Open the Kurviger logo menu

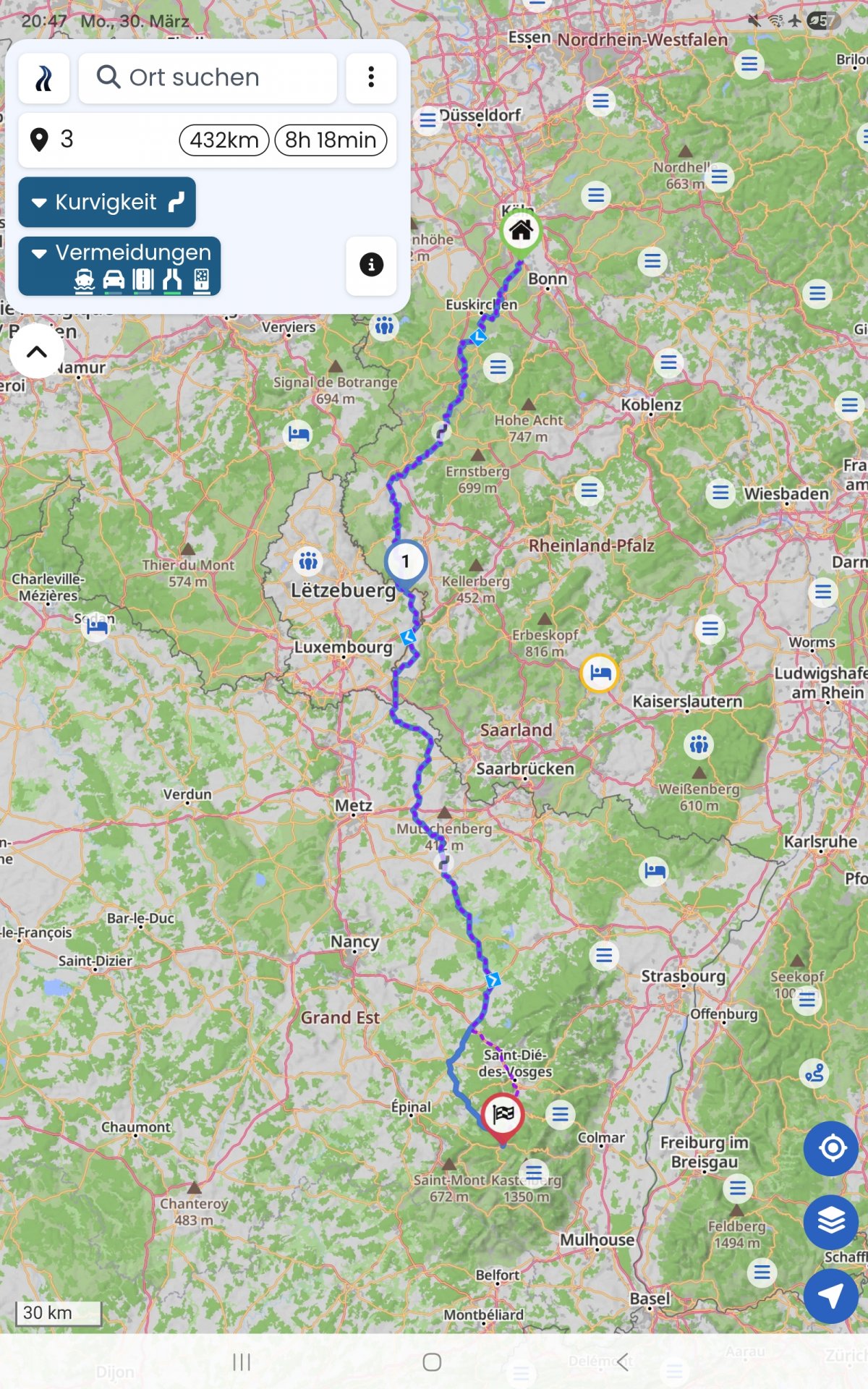tap(44, 78)
